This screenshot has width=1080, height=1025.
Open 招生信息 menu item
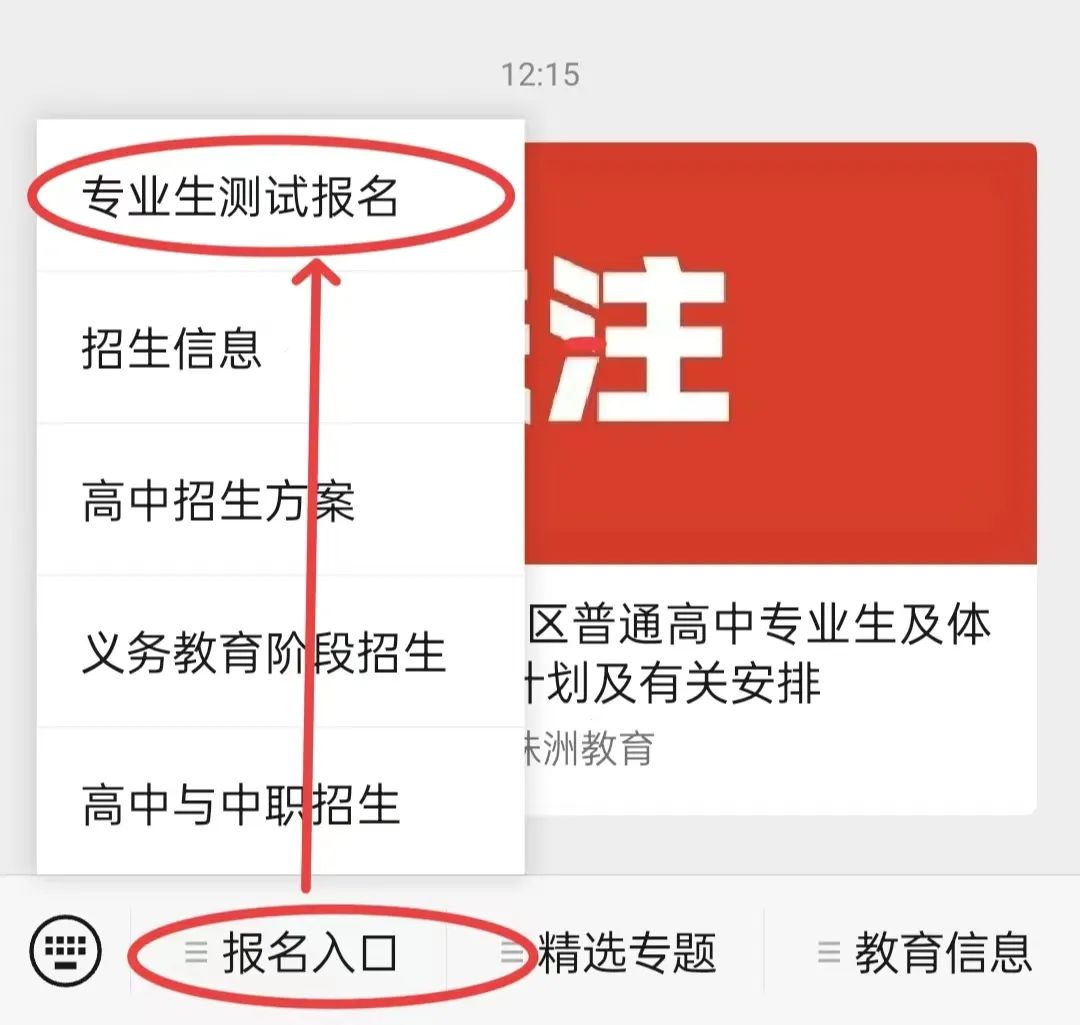[x=172, y=349]
